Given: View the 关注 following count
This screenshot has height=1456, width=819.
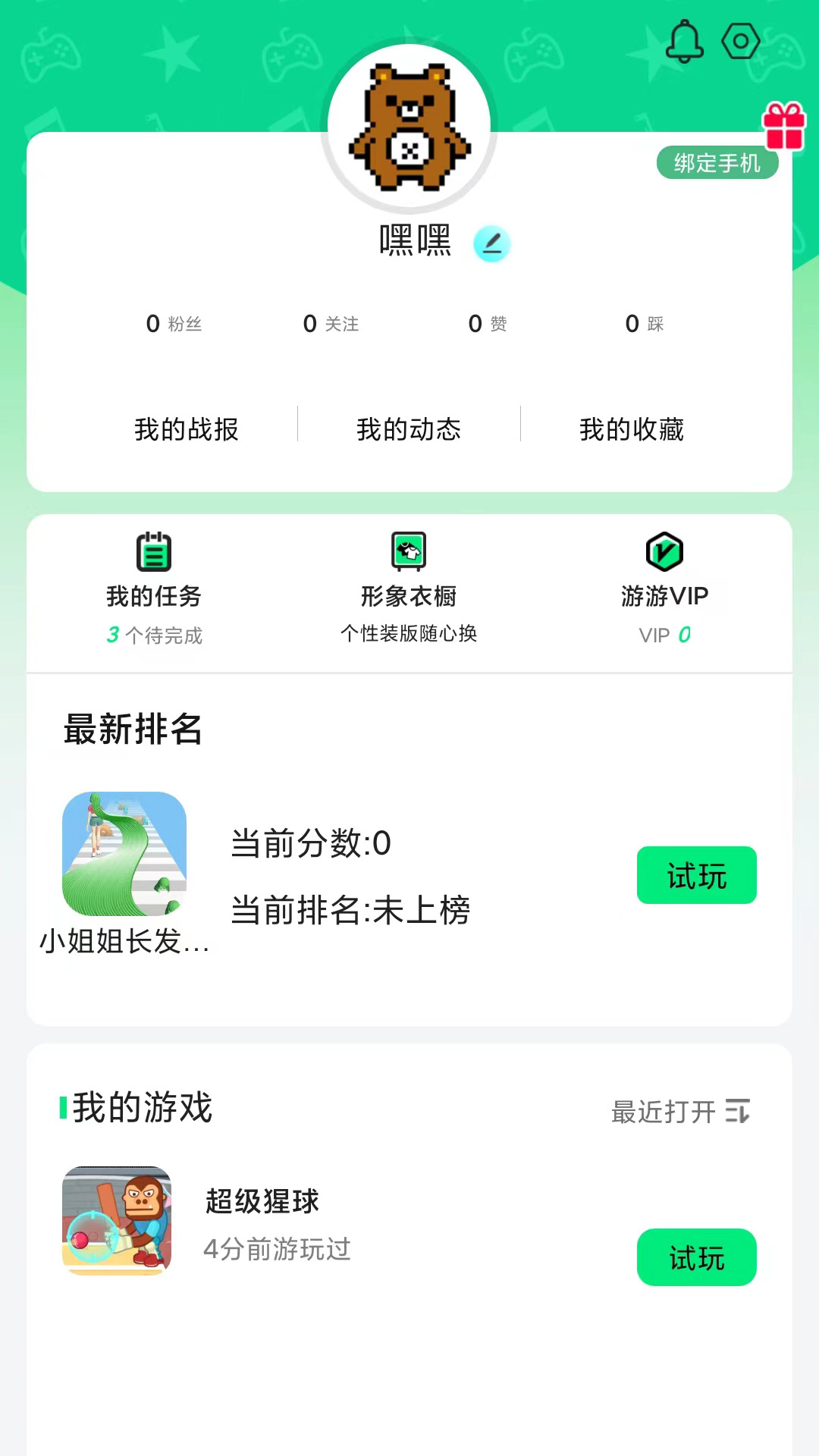Looking at the screenshot, I should click(x=331, y=324).
